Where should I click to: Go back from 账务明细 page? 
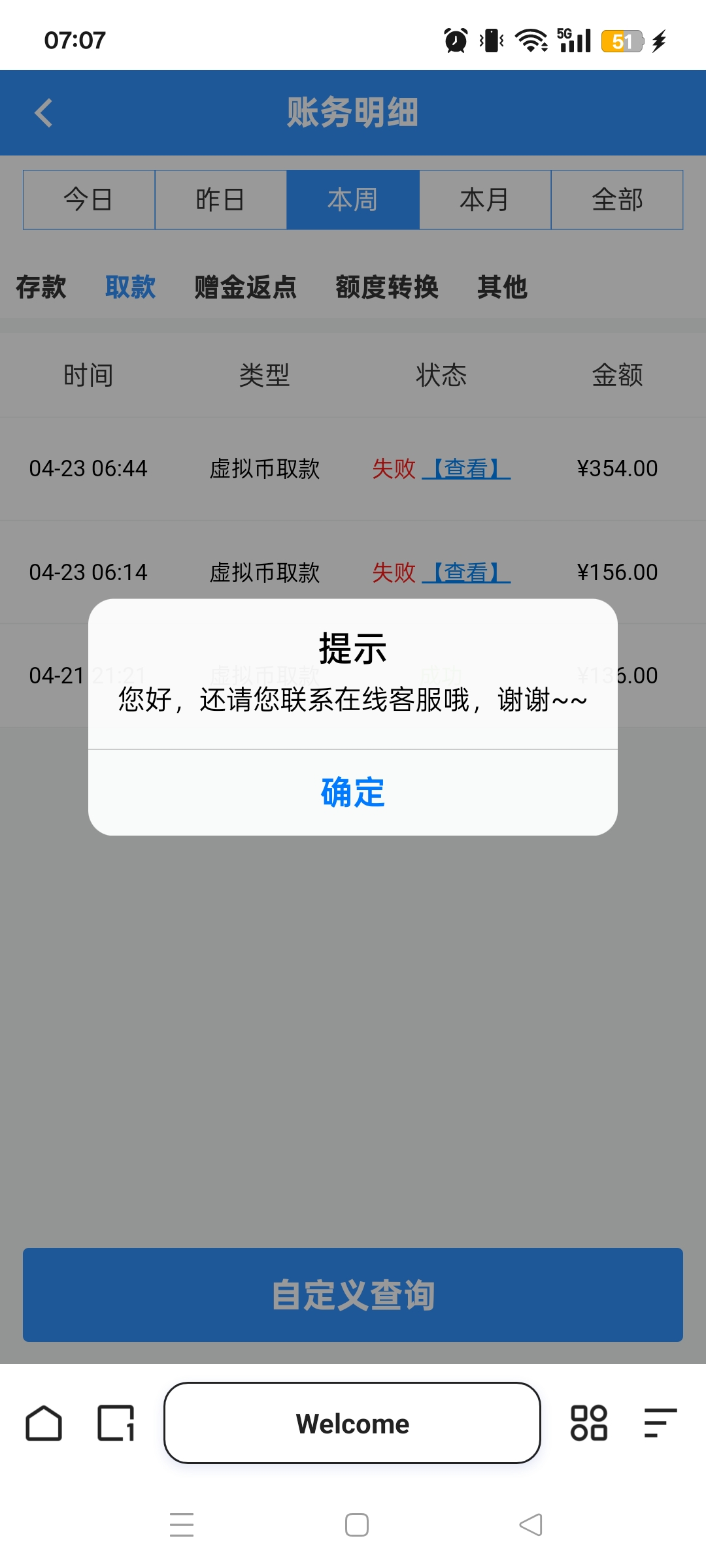click(x=44, y=112)
